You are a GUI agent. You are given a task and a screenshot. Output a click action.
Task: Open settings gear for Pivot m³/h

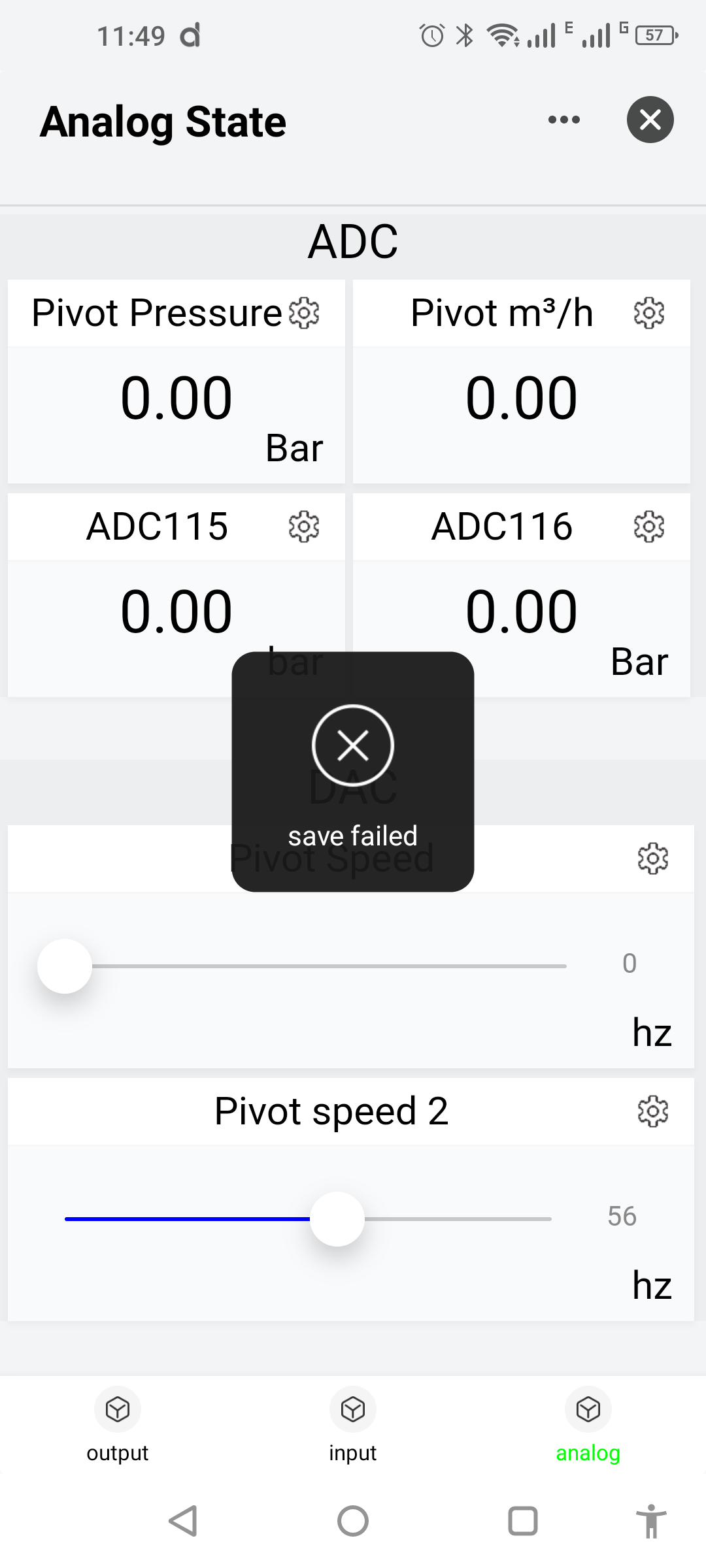pos(648,313)
